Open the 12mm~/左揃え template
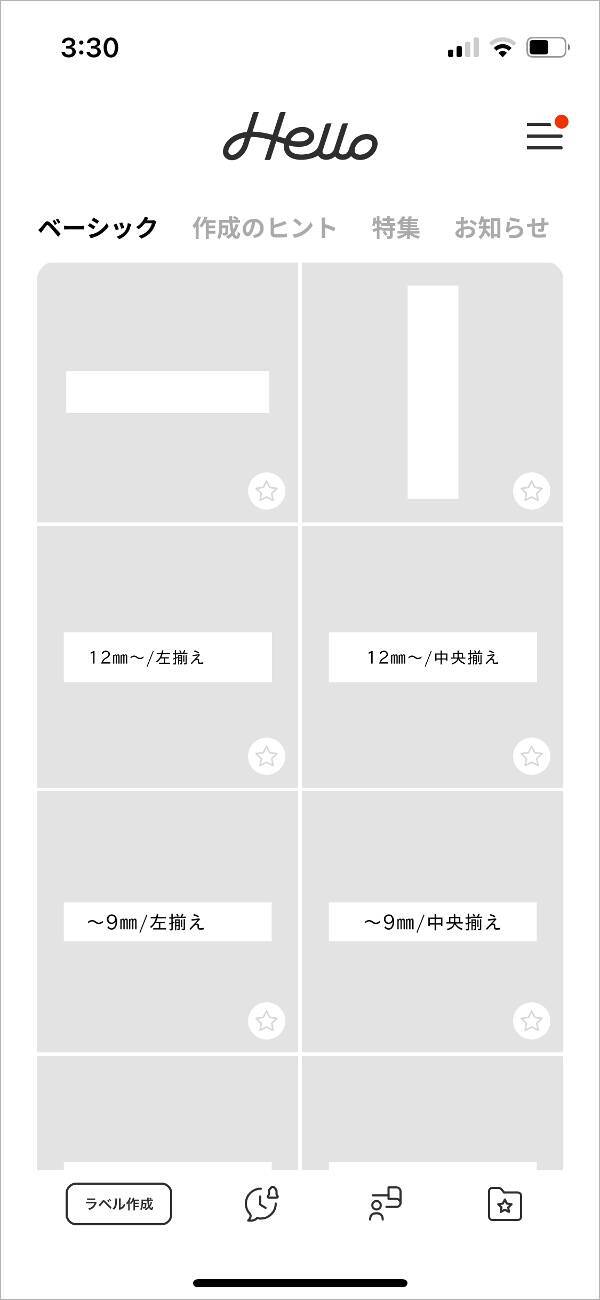The width and height of the screenshot is (600, 1300). point(167,657)
